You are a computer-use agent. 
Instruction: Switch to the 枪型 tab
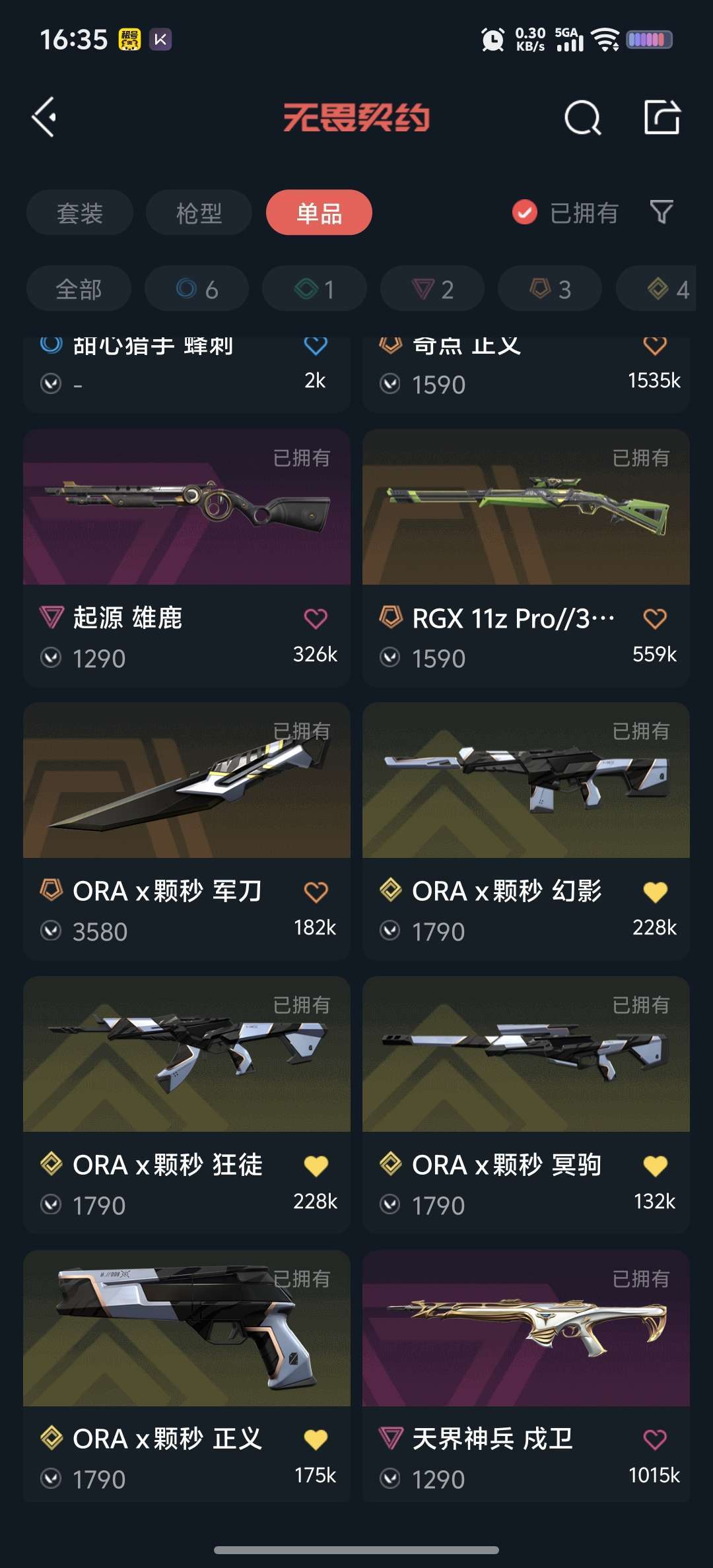[x=199, y=212]
